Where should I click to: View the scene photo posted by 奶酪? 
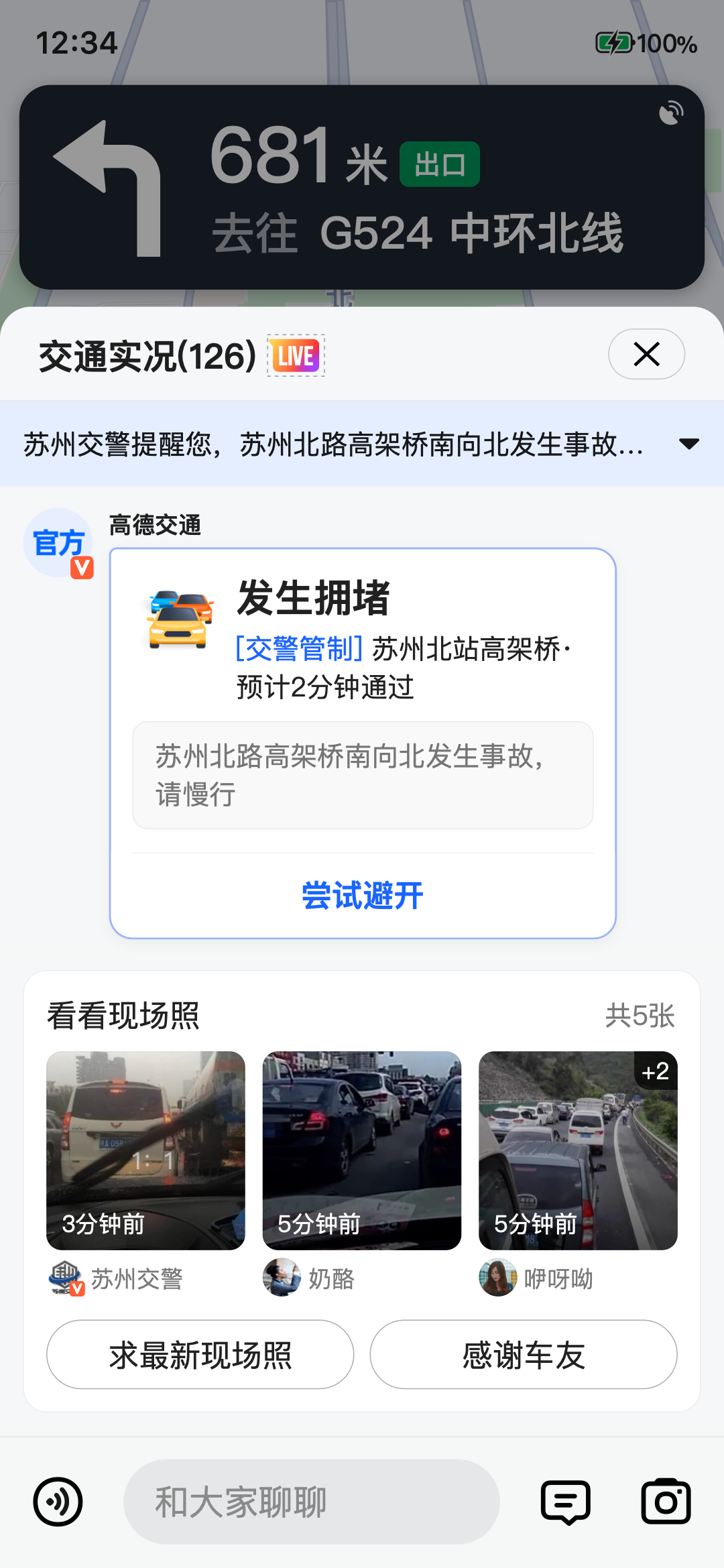[362, 1150]
